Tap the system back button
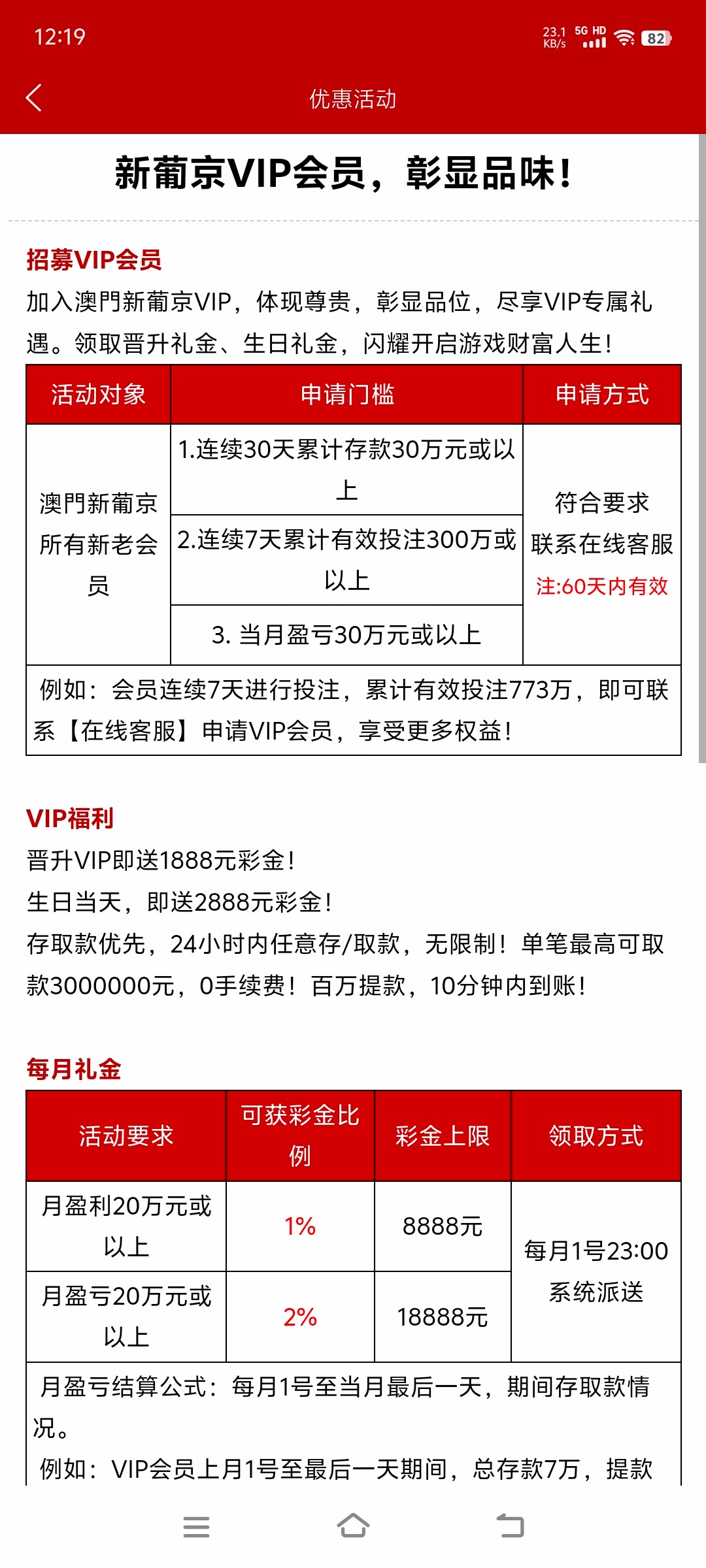 [x=510, y=1527]
